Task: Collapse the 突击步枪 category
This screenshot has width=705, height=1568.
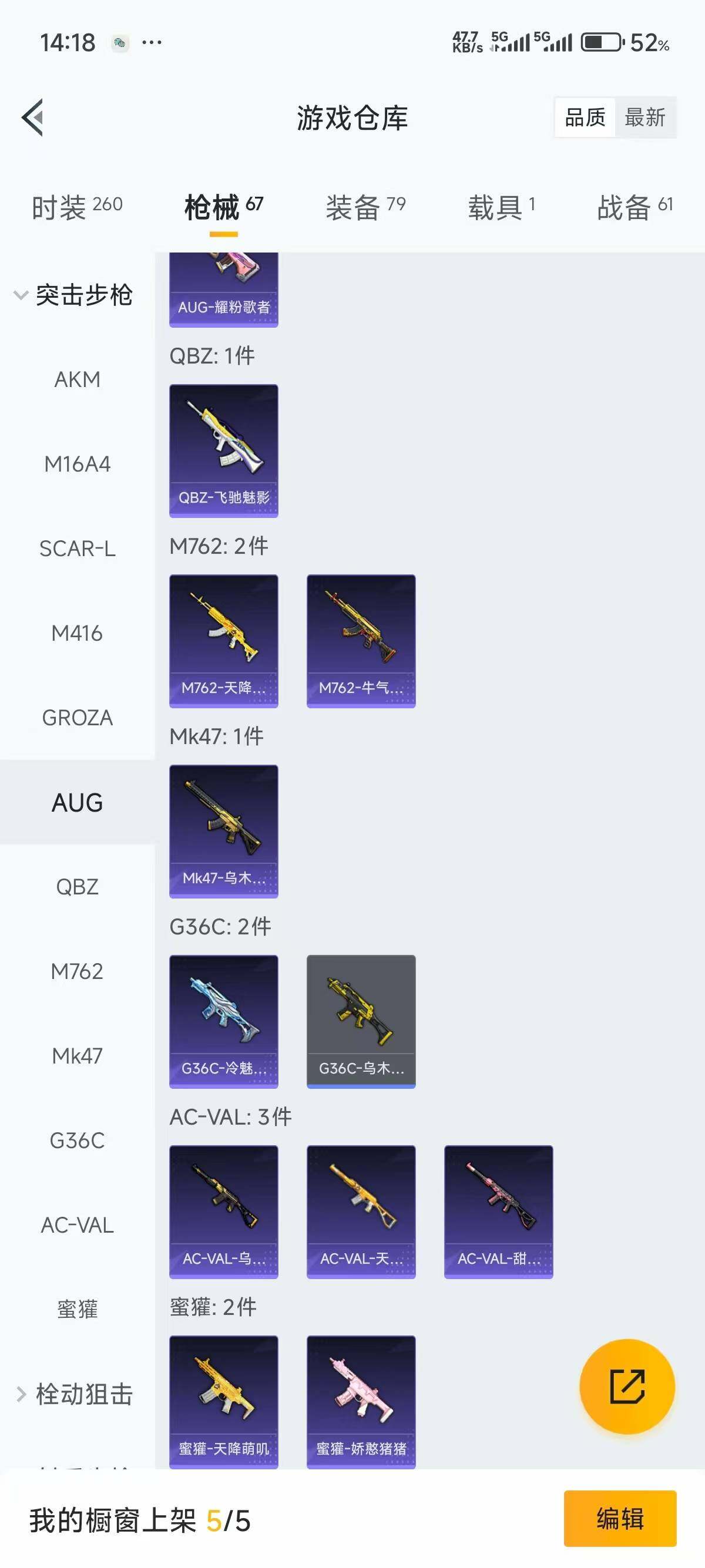Action: pos(73,295)
